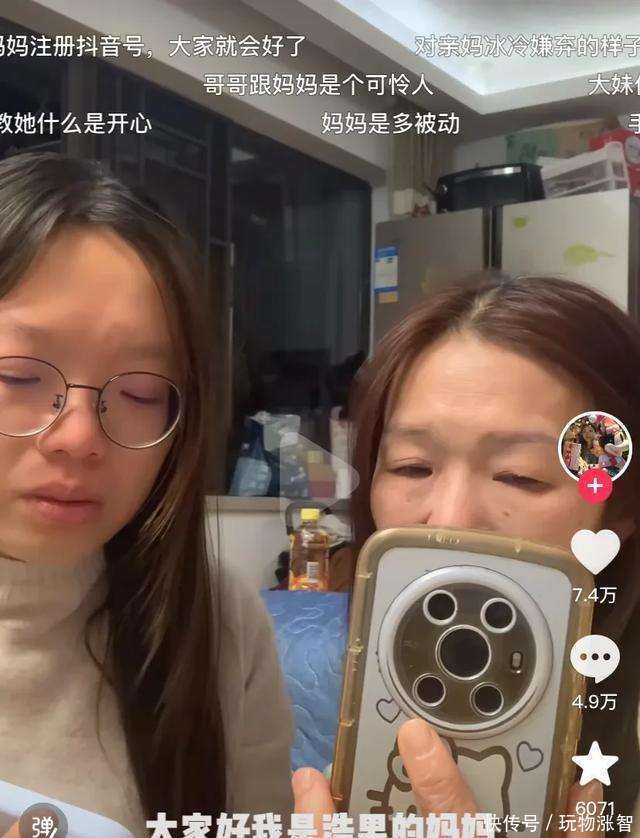Viewport: 640px width, 838px height.
Task: Open the comments with 4.9万 replies
Action: (595, 659)
